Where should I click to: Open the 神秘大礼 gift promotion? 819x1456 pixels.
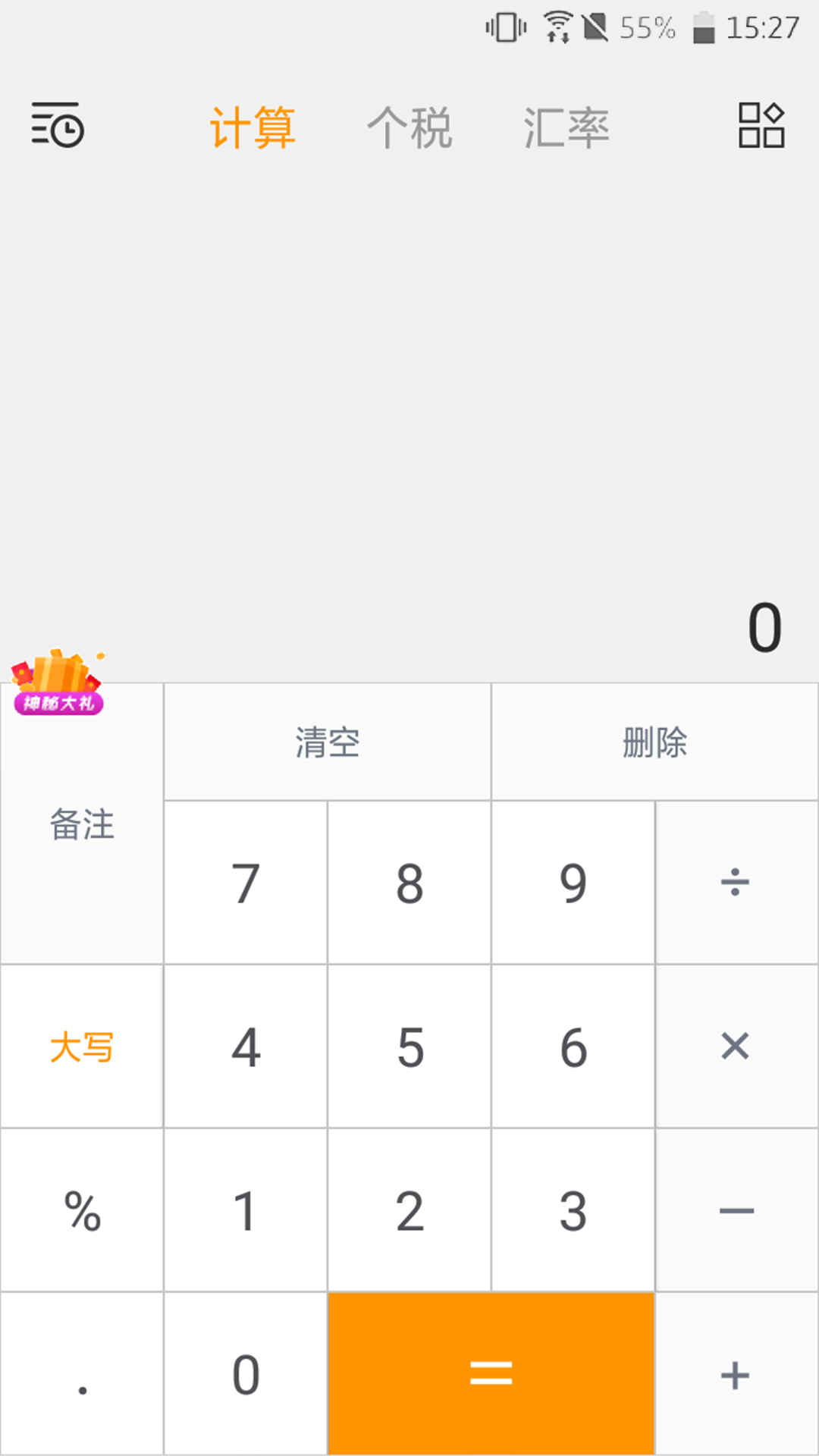coord(58,682)
